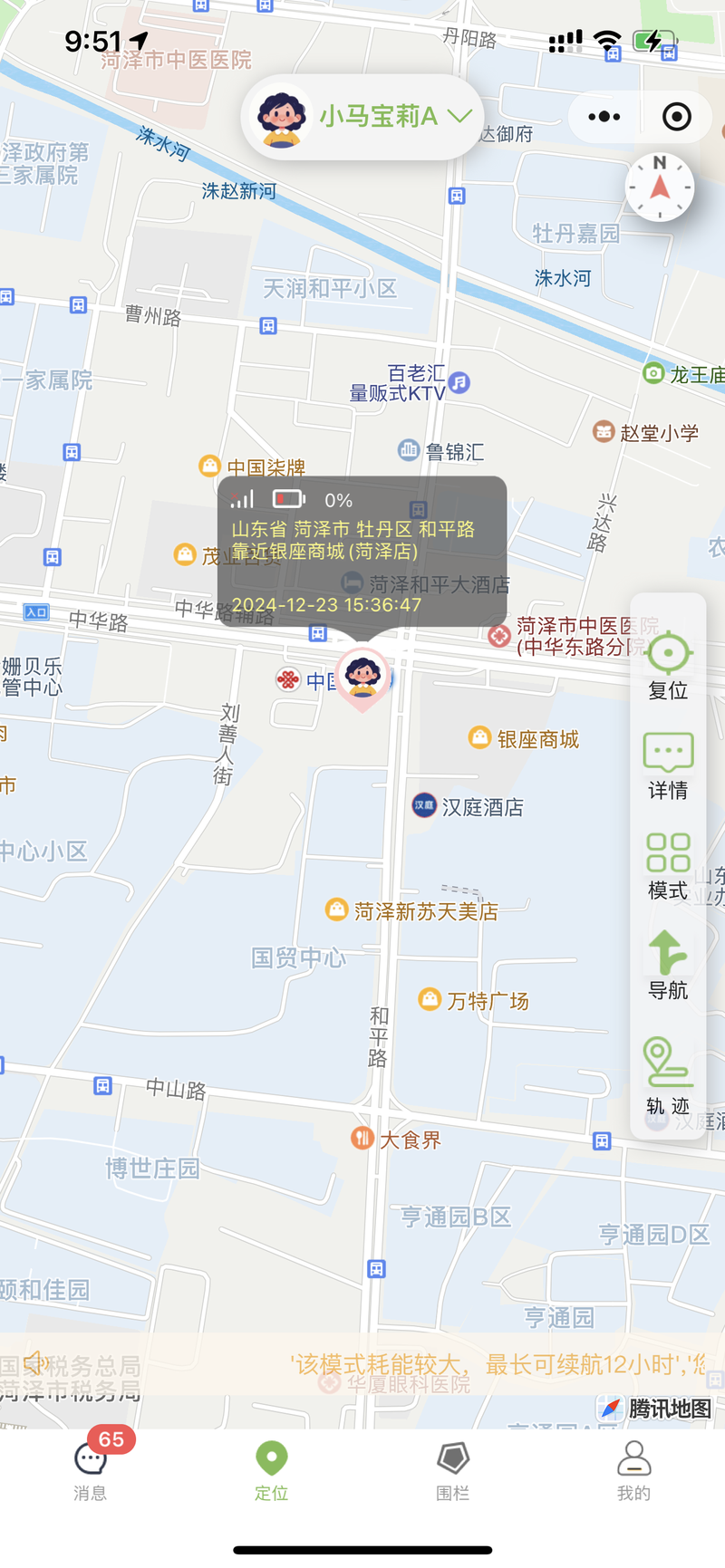
Task: Open 详情 device details
Action: tap(668, 766)
